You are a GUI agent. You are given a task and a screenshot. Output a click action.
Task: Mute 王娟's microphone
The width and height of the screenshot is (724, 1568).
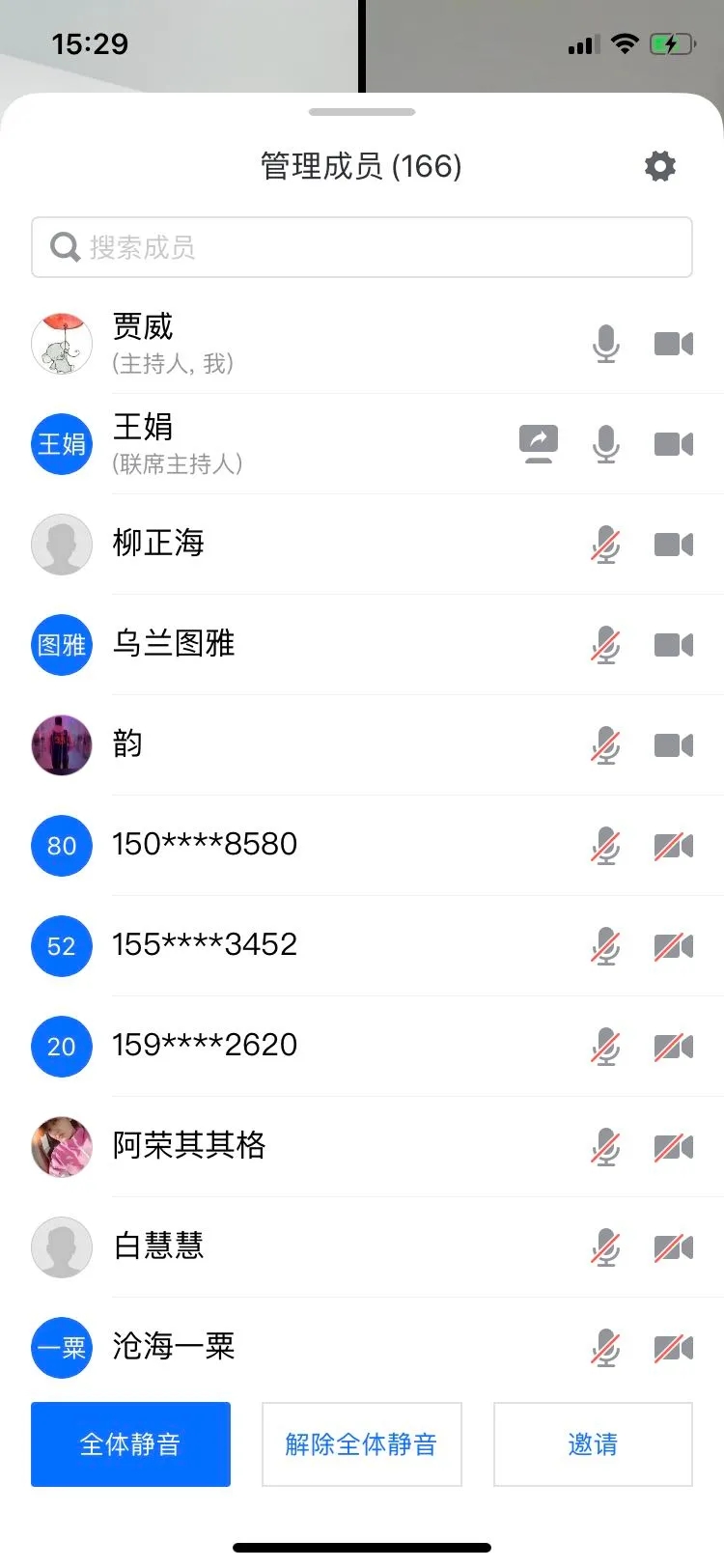[x=606, y=444]
